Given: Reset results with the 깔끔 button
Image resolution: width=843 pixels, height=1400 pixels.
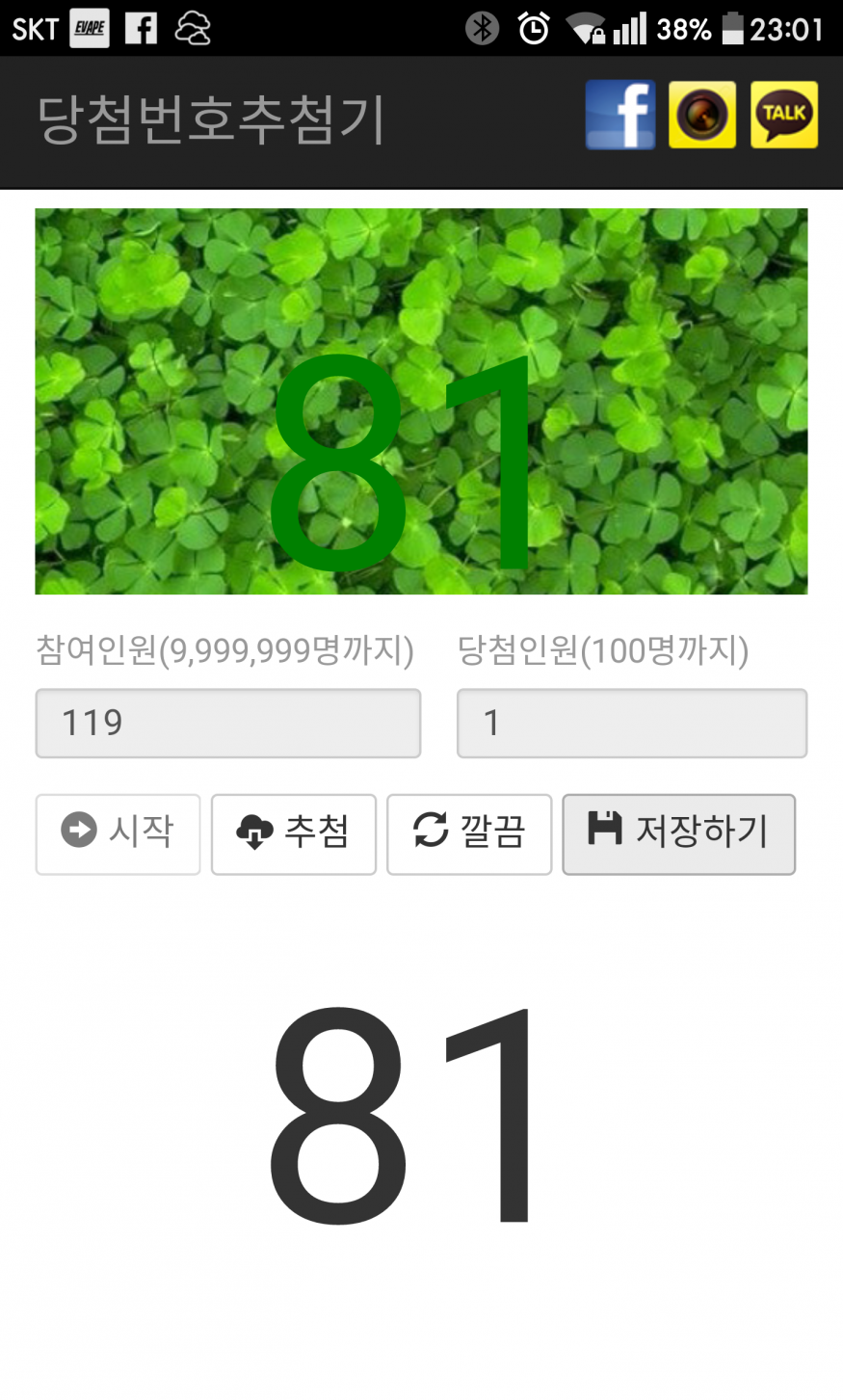Looking at the screenshot, I should pyautogui.click(x=469, y=833).
